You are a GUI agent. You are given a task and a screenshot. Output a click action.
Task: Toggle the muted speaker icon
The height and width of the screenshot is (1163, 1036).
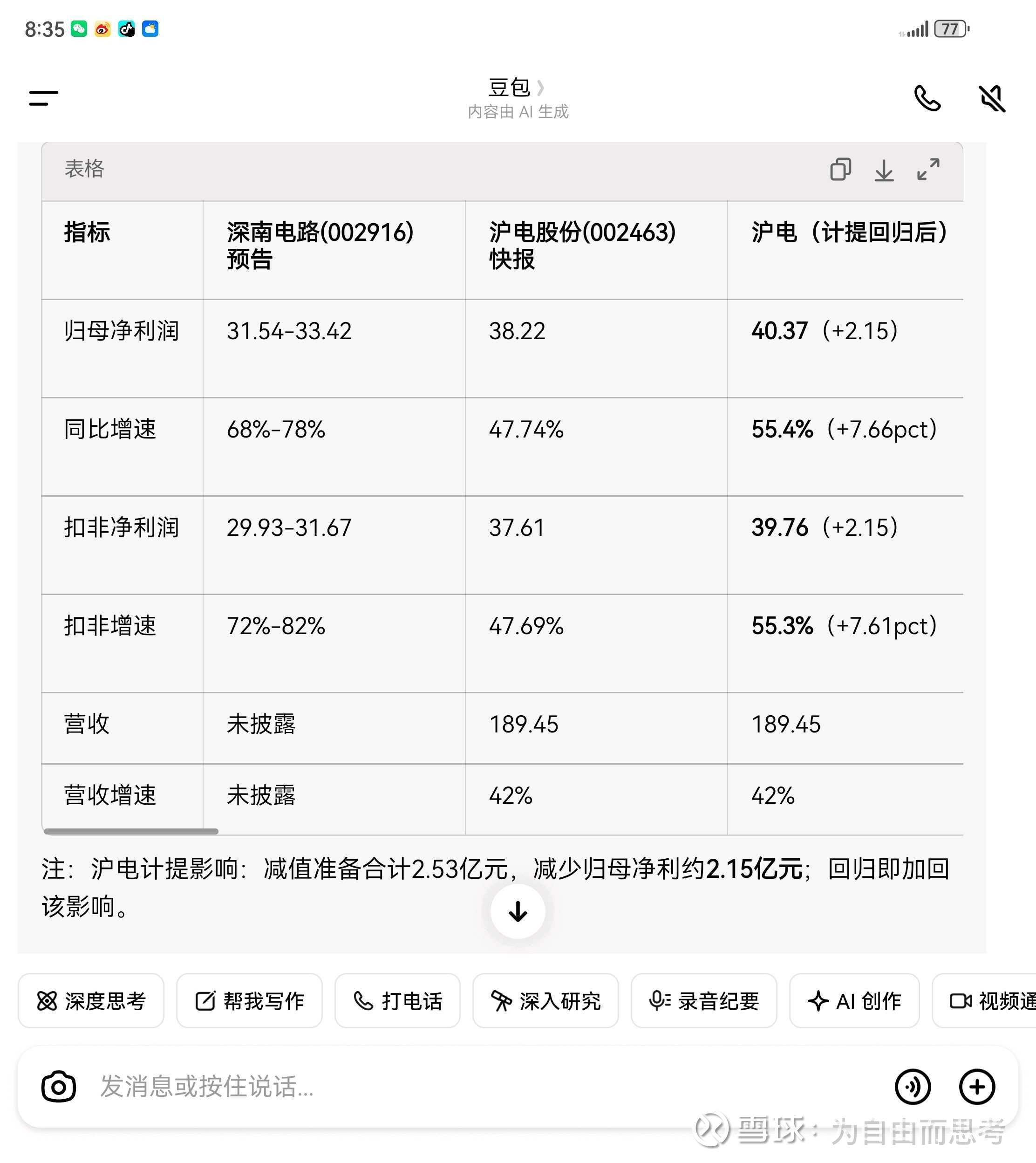click(992, 98)
